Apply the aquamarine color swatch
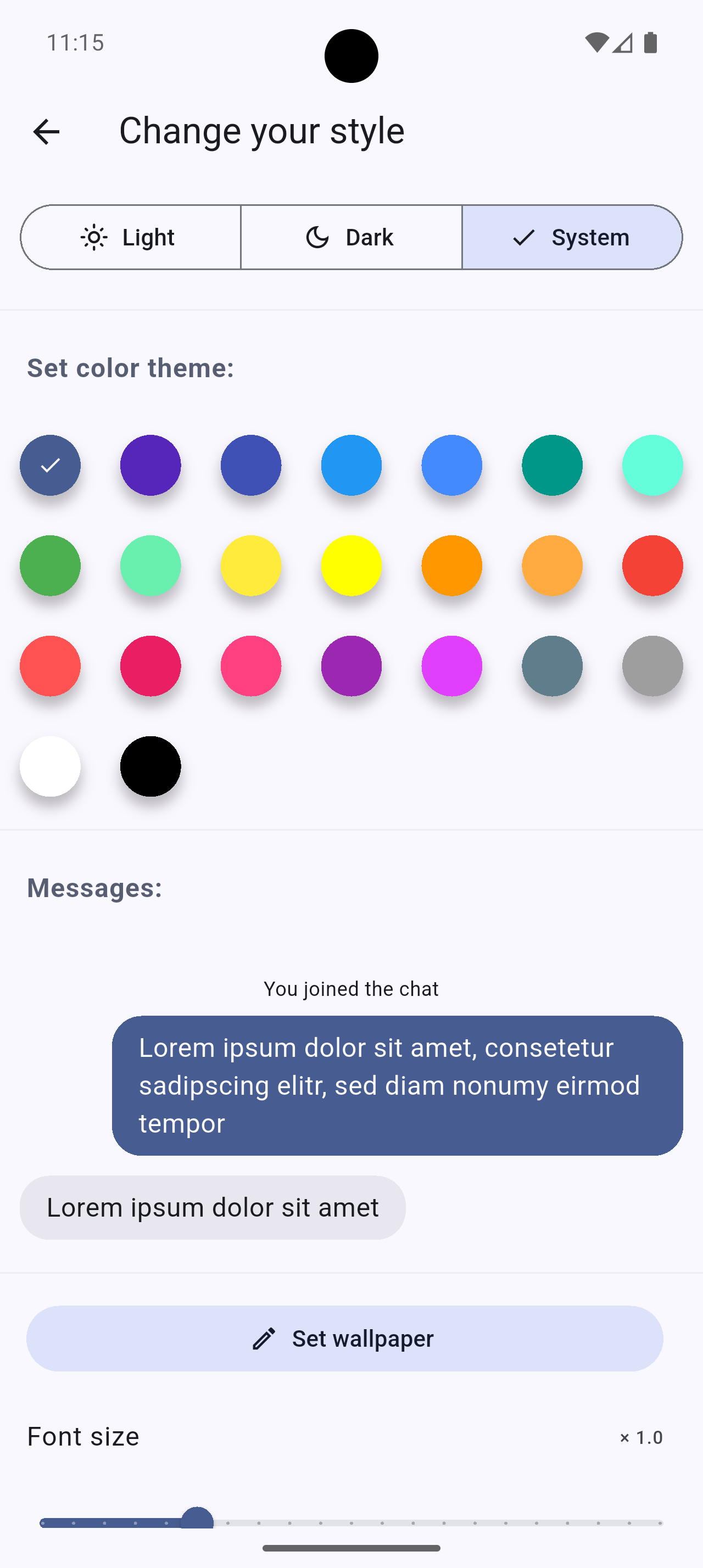Image resolution: width=703 pixels, height=1568 pixels. 652,466
